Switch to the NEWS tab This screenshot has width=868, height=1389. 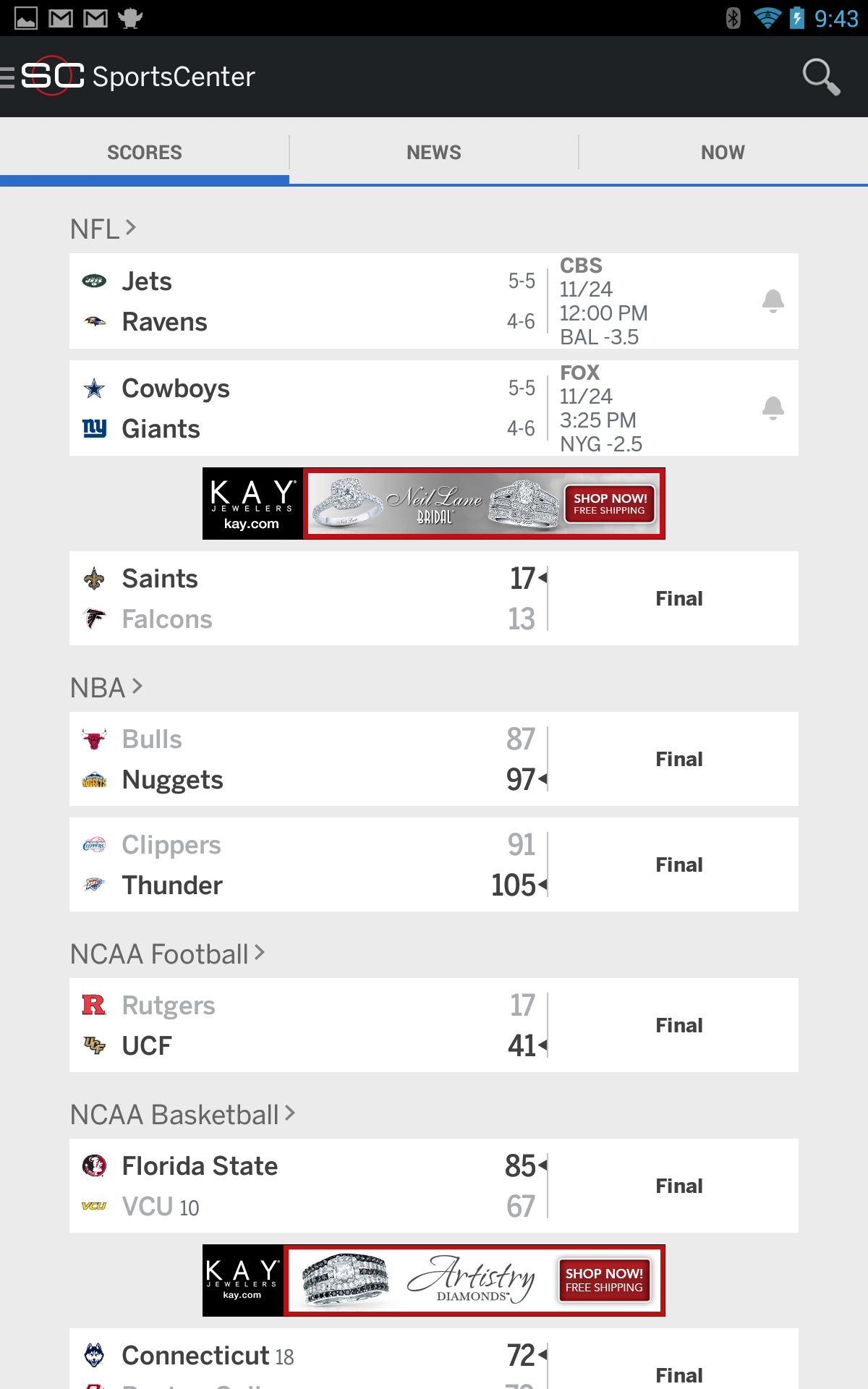click(x=433, y=151)
